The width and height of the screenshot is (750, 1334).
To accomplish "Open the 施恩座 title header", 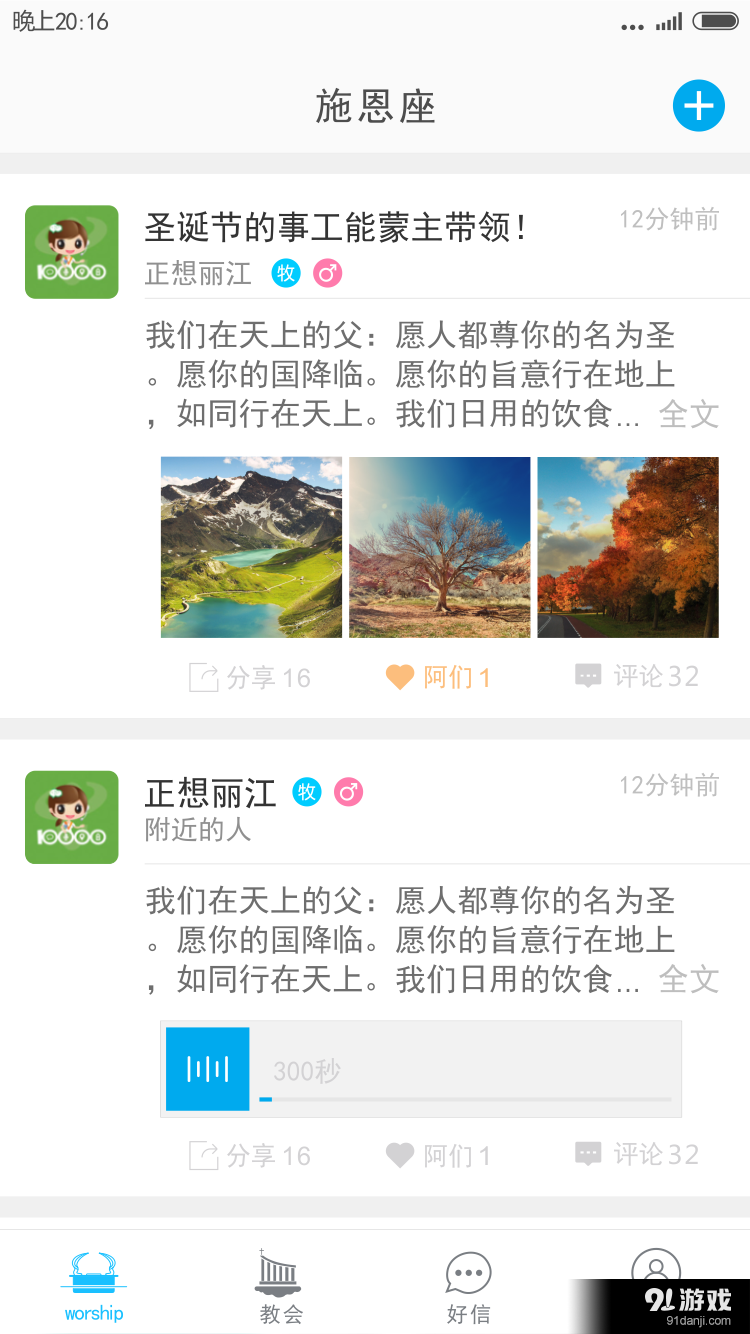I will tap(375, 108).
